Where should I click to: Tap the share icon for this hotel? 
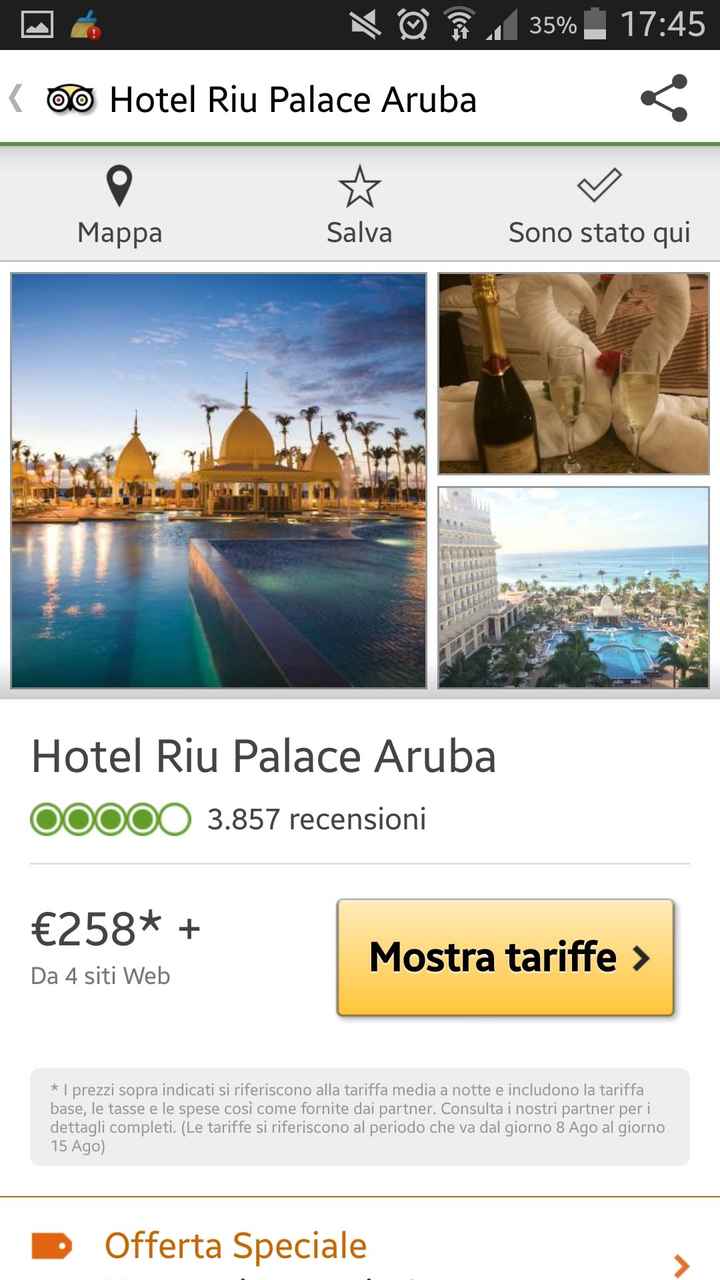click(662, 97)
